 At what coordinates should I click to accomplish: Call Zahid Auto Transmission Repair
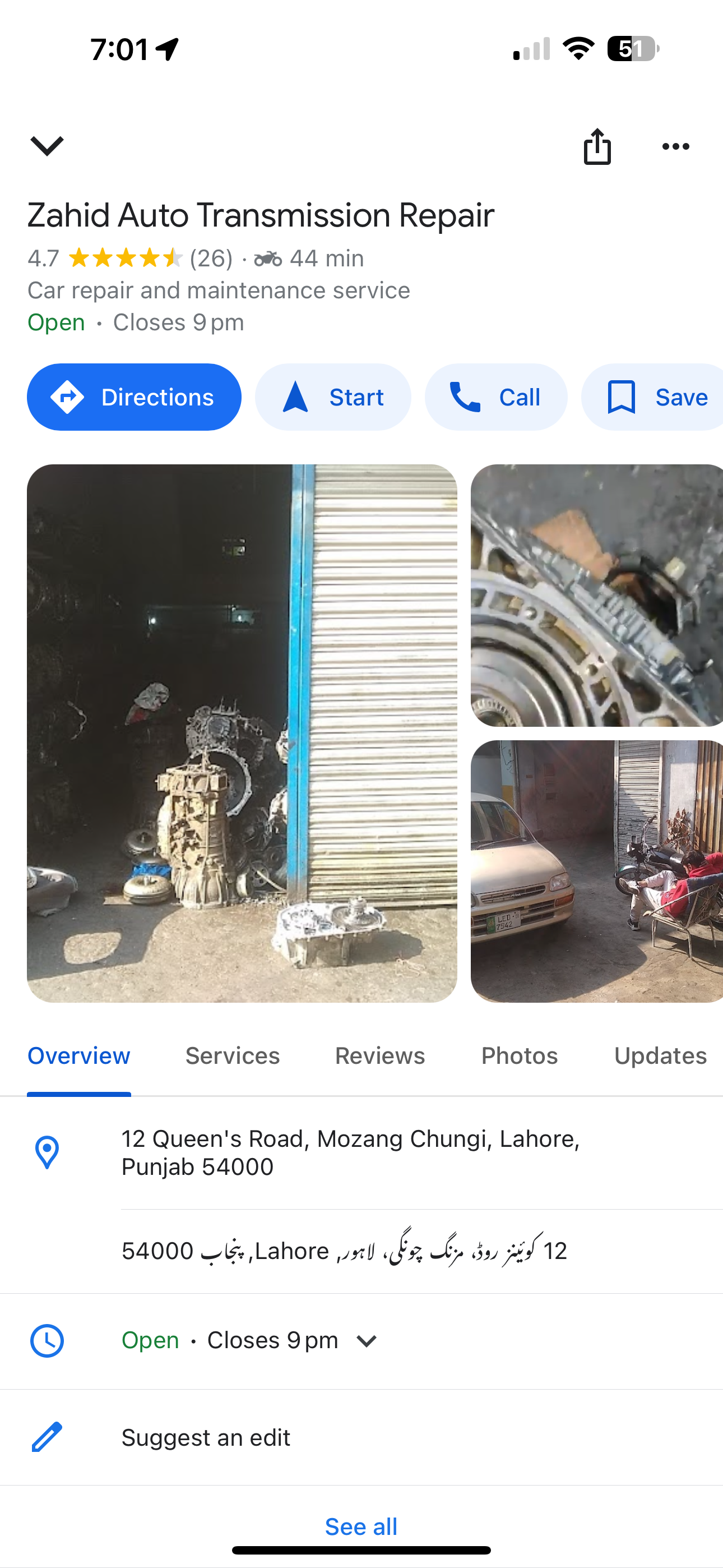495,397
